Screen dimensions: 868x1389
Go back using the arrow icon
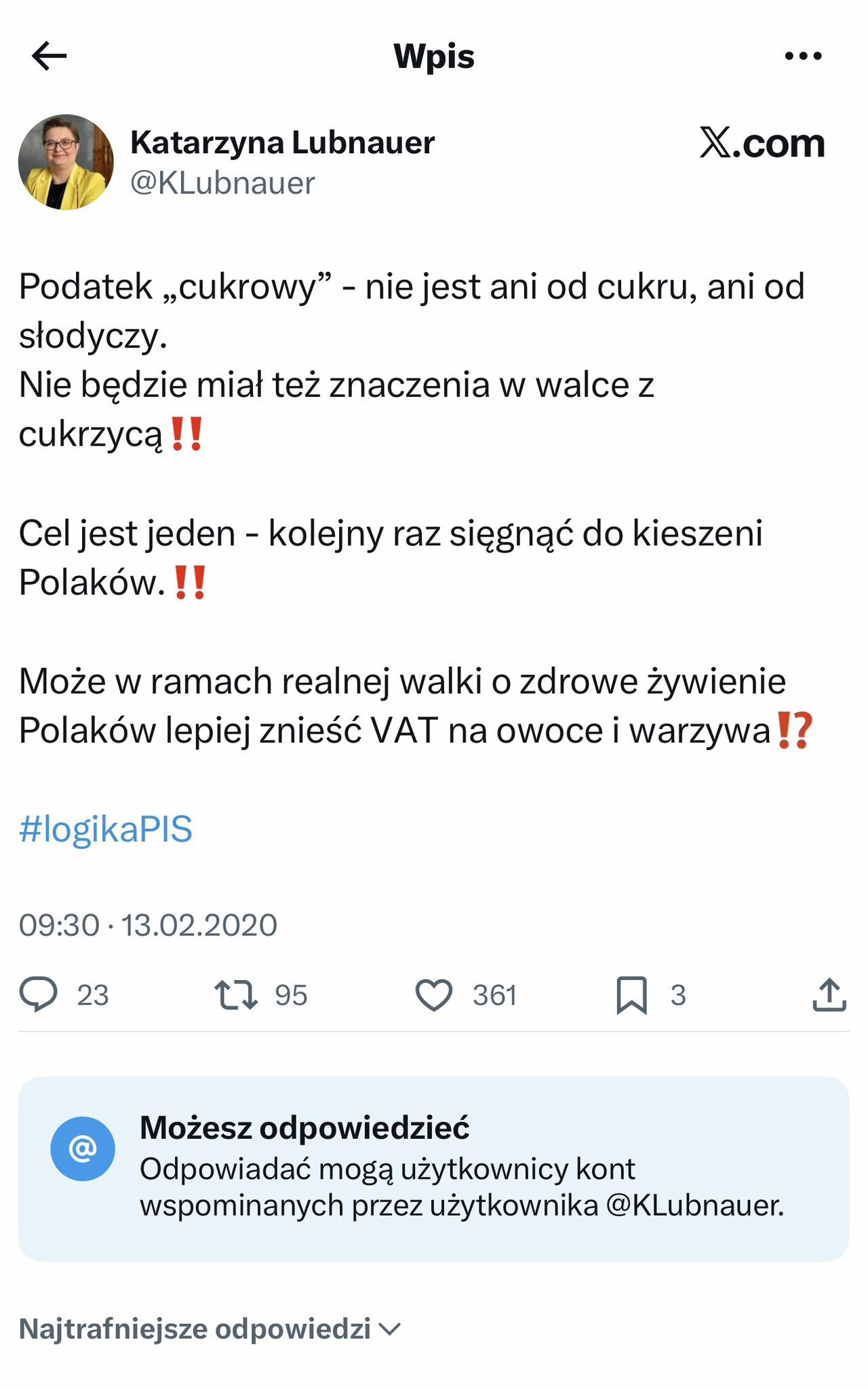tap(49, 56)
